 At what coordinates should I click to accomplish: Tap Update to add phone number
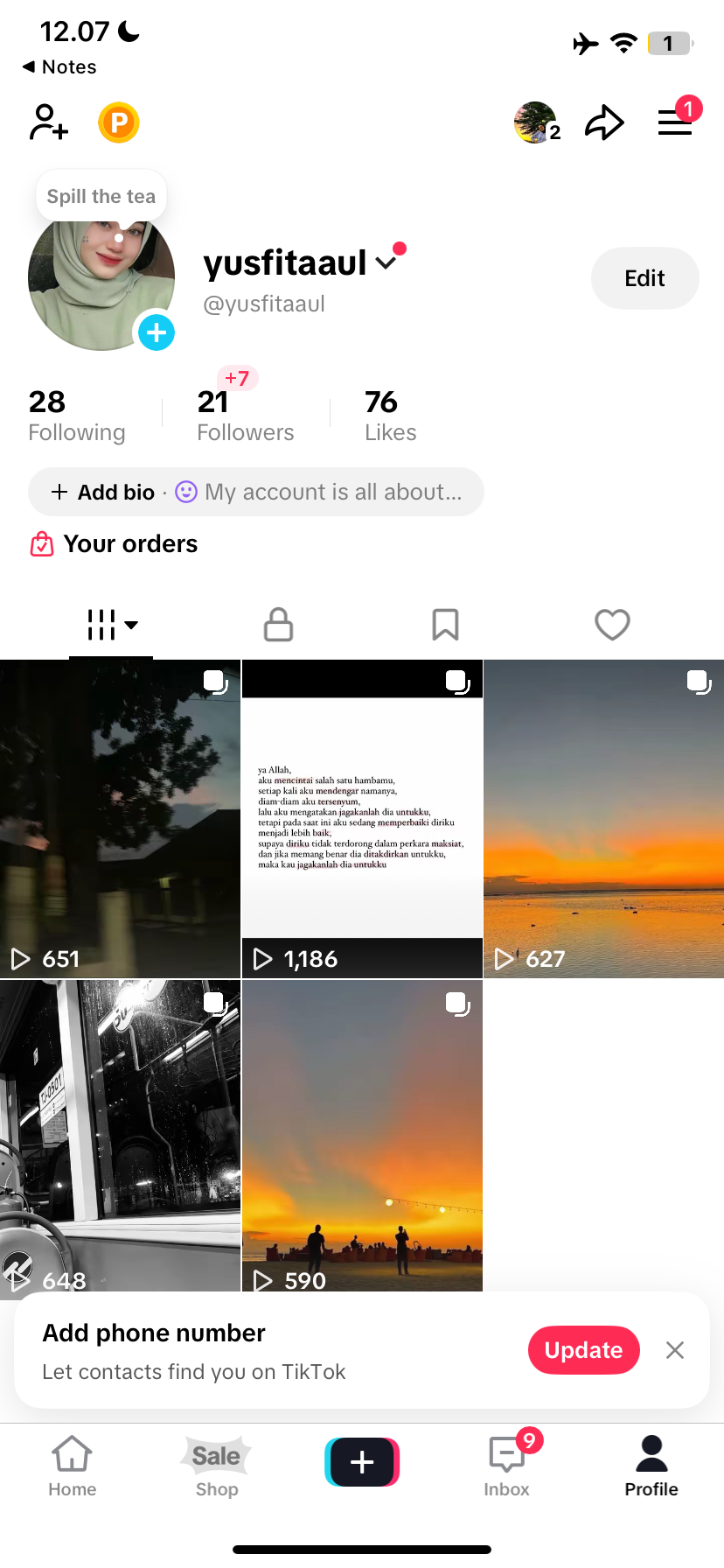tap(583, 1350)
